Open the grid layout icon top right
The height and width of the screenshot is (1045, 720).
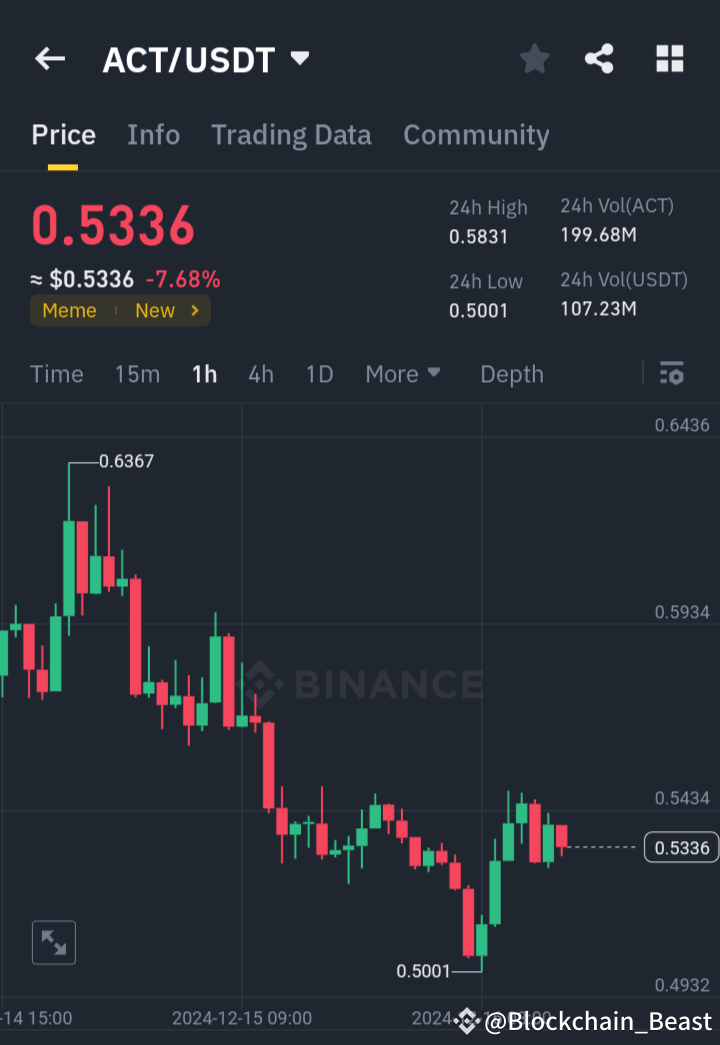pyautogui.click(x=668, y=59)
